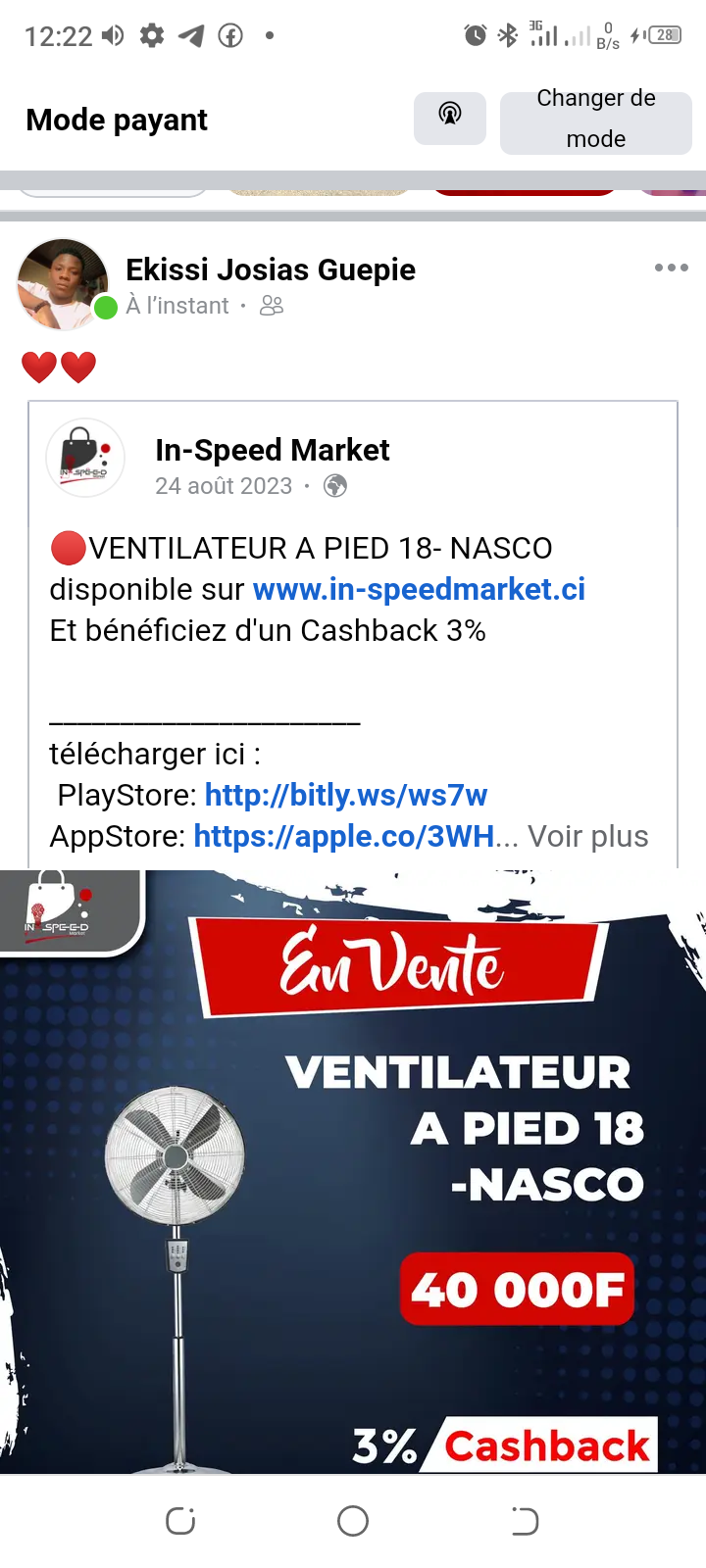Go to the Android home screen

click(353, 1521)
